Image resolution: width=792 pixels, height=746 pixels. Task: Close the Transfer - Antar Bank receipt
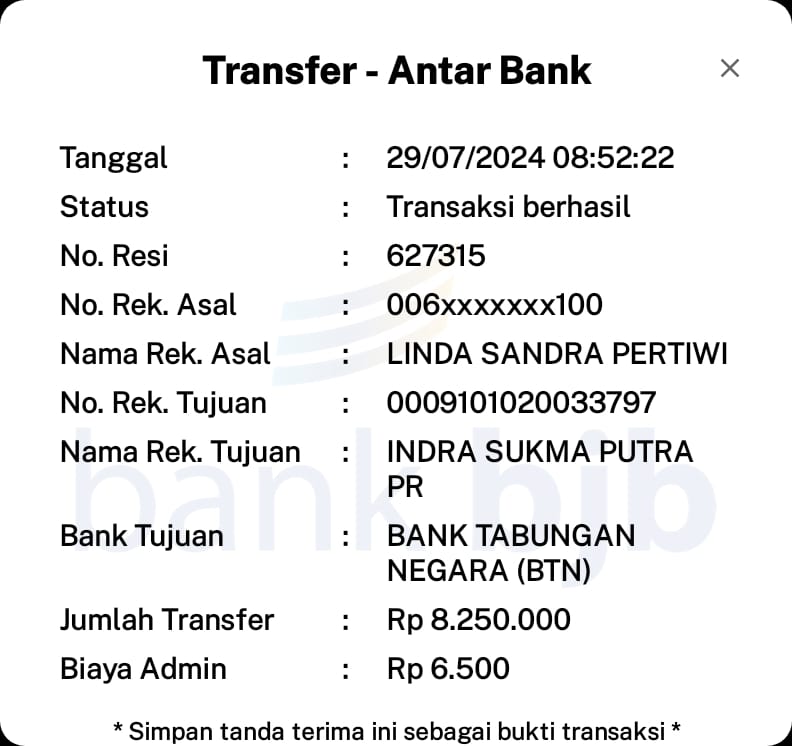[730, 68]
